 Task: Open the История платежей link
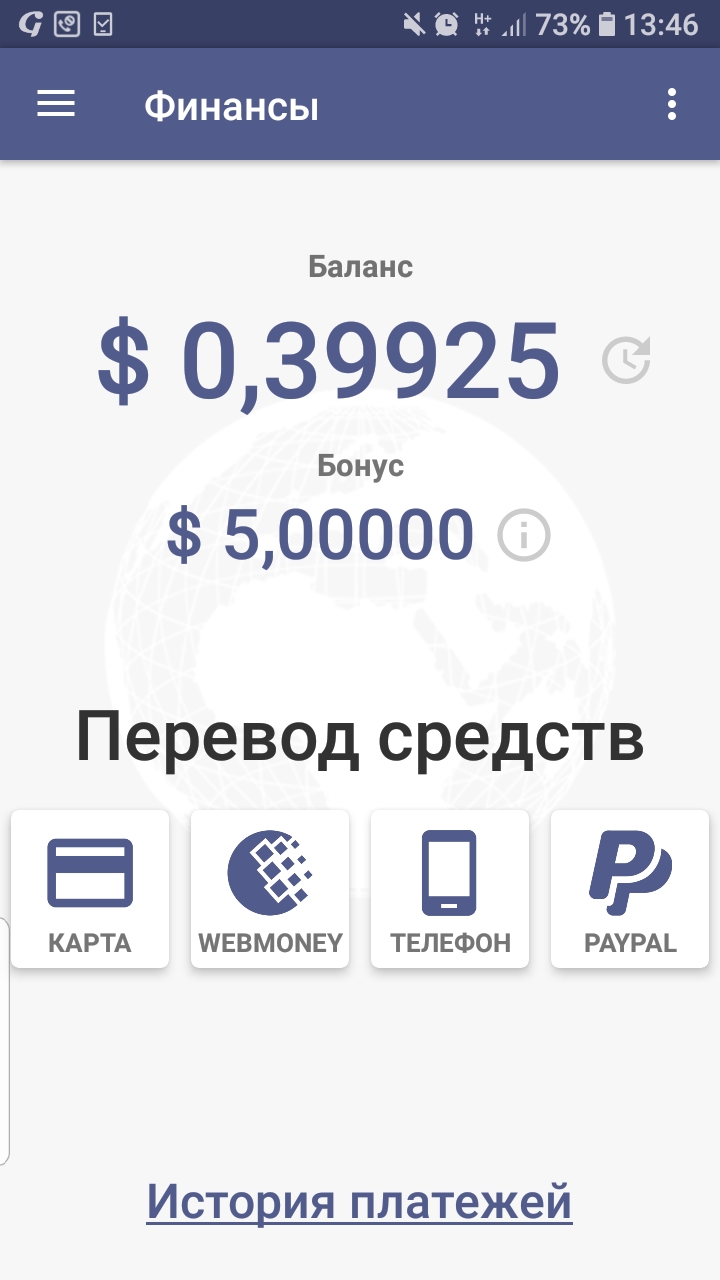click(x=359, y=1201)
